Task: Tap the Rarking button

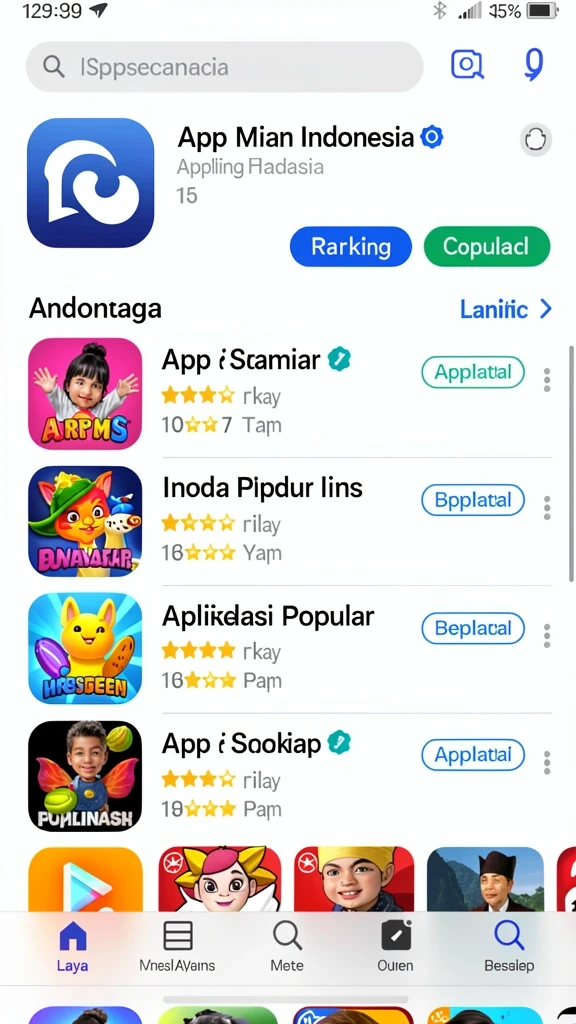Action: pyautogui.click(x=351, y=247)
